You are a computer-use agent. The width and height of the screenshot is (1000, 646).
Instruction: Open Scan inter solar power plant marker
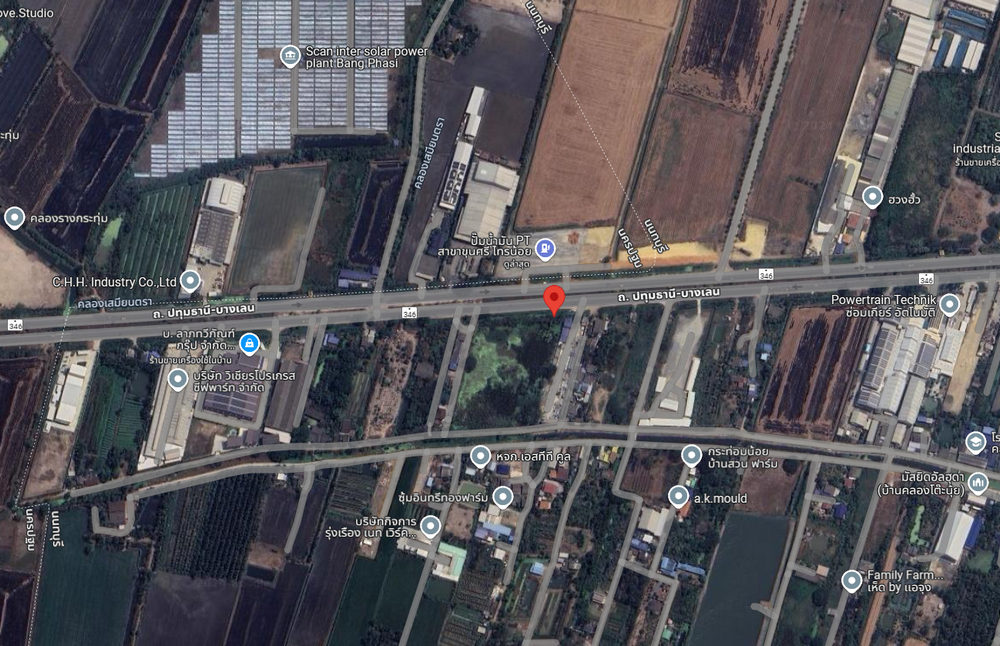pyautogui.click(x=290, y=53)
